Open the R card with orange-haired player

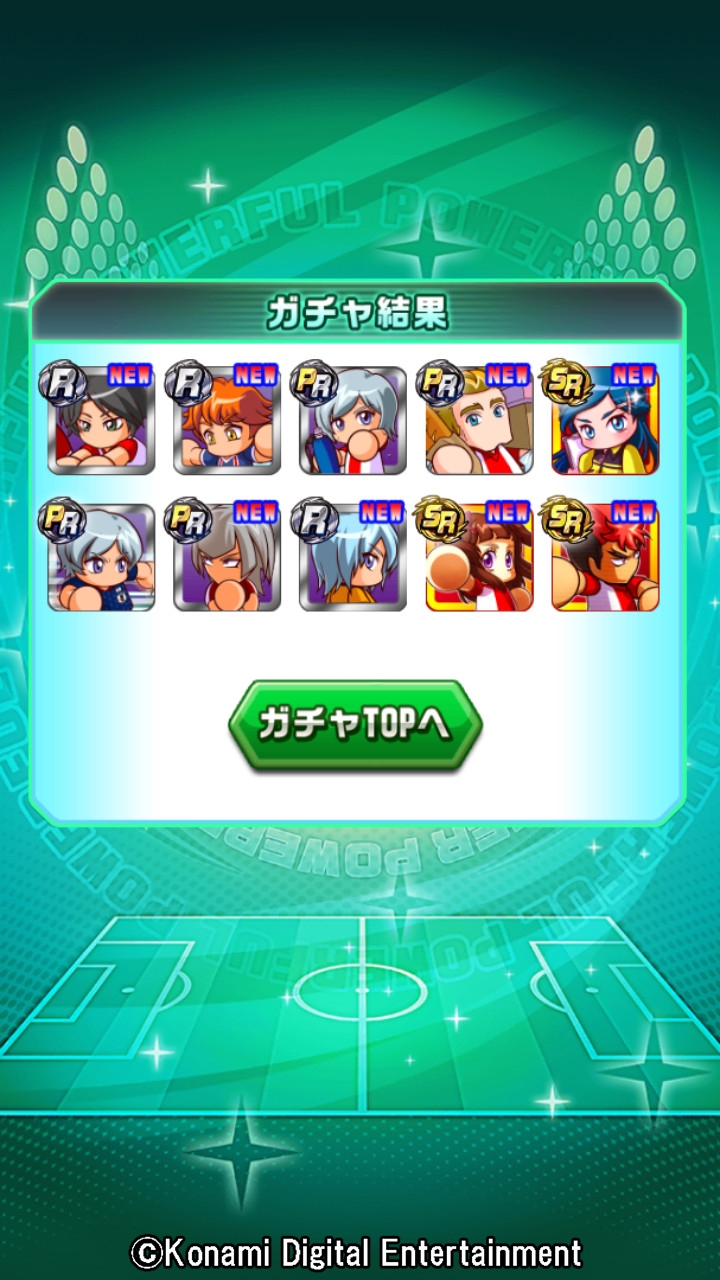pyautogui.click(x=227, y=420)
